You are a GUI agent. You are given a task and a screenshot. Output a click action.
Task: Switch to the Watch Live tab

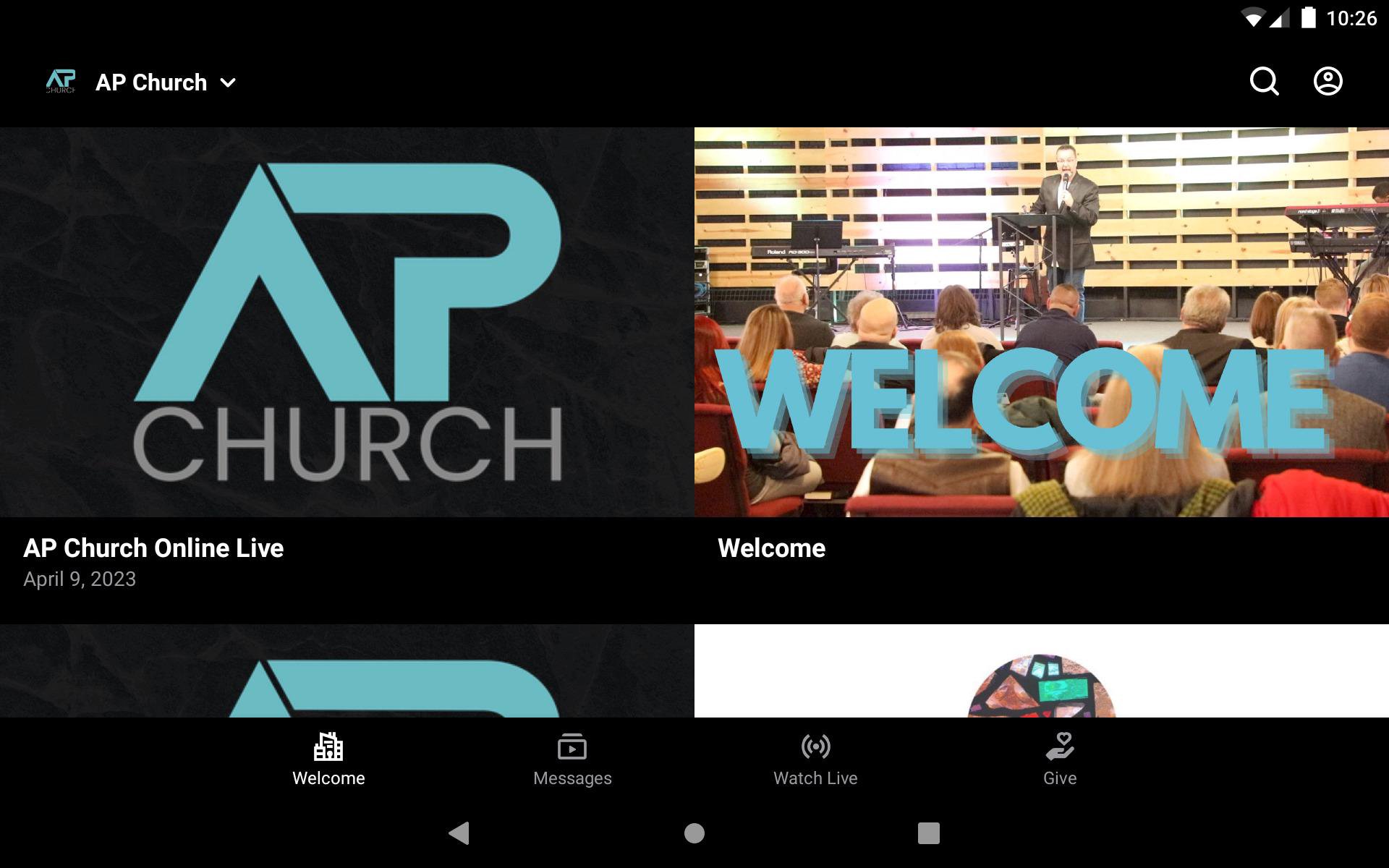(815, 759)
